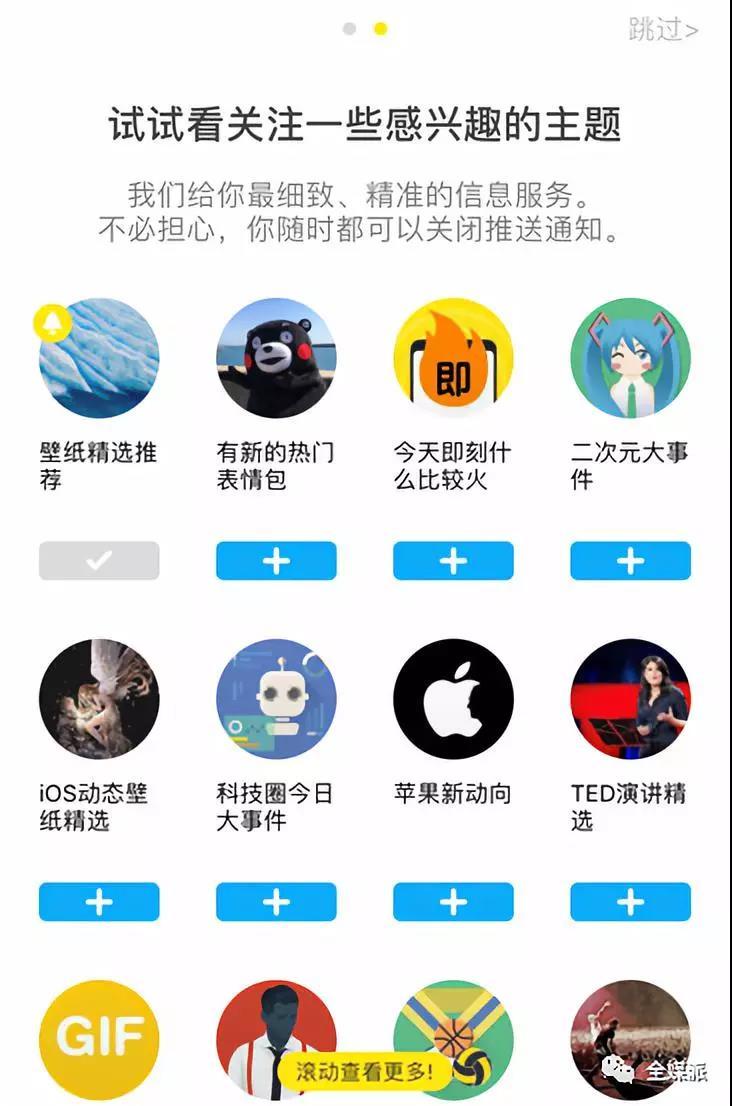Unfollow the 壁纸精选推荐 topic
This screenshot has width=732, height=1106.
pyautogui.click(x=99, y=561)
